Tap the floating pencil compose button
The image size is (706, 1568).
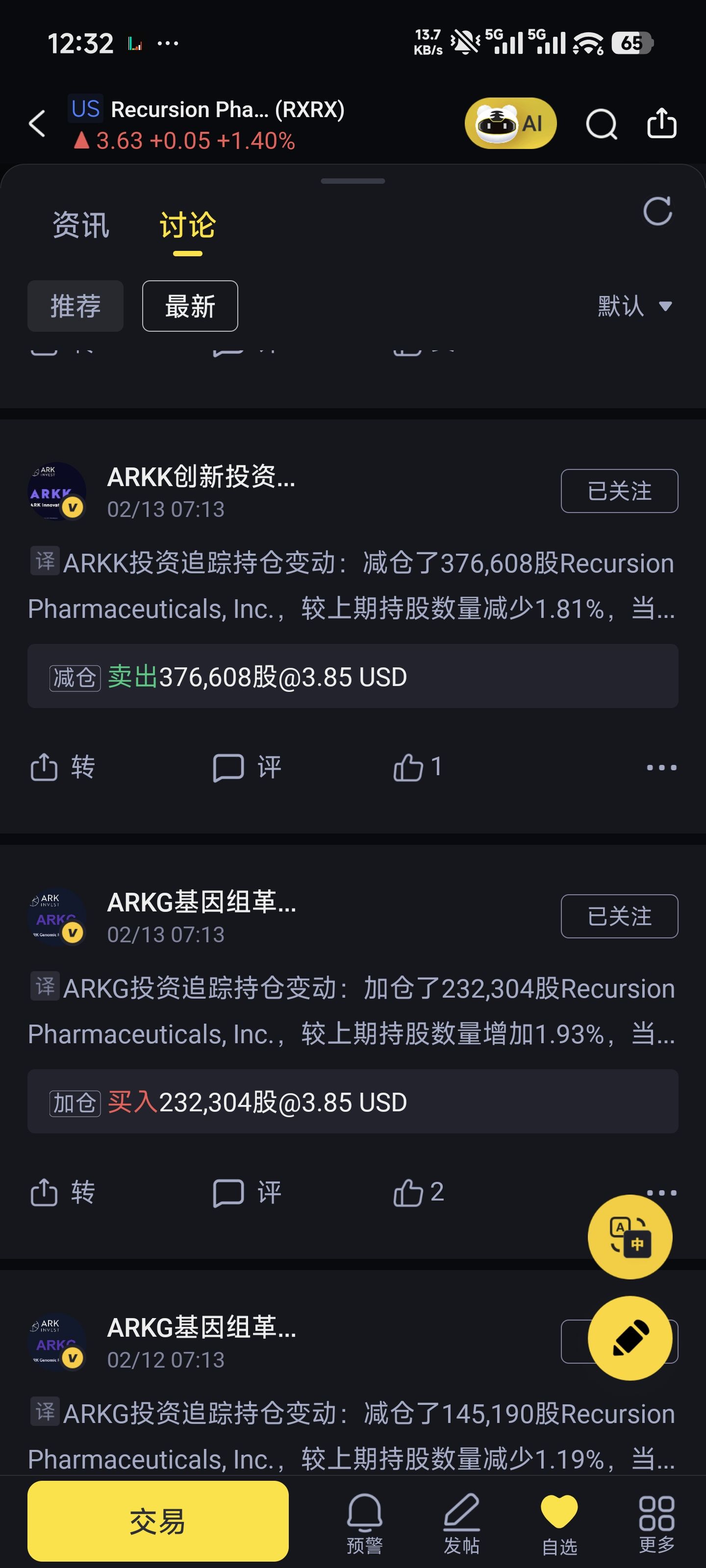(630, 1338)
